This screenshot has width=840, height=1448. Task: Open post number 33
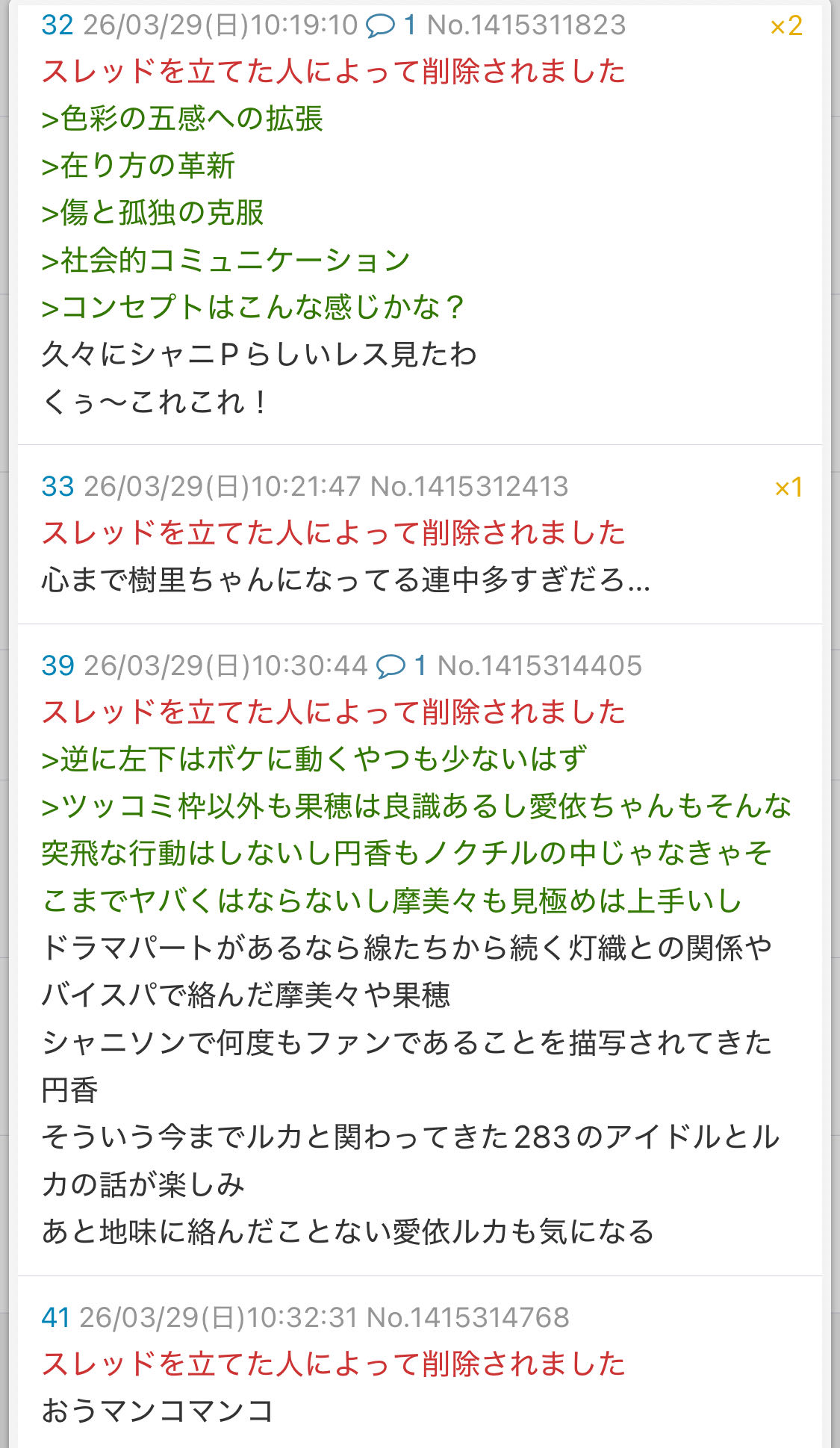pos(57,487)
